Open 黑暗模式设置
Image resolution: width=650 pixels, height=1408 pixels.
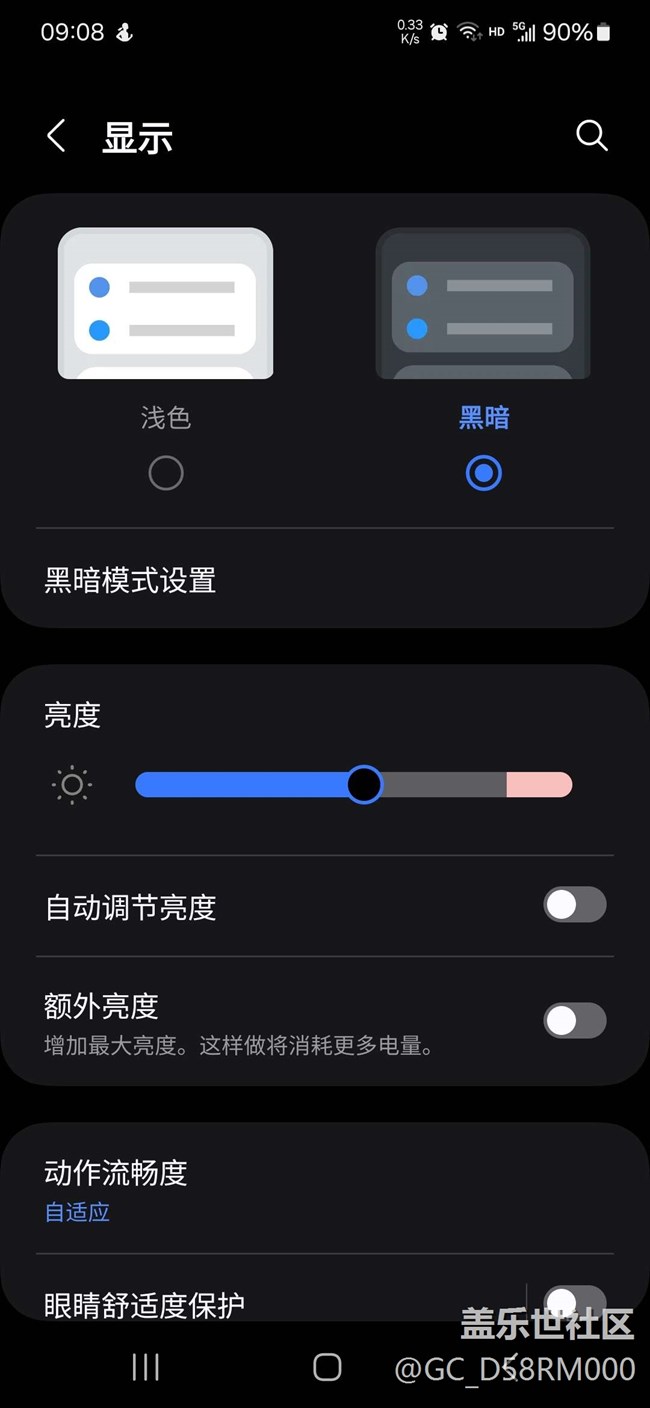[130, 580]
